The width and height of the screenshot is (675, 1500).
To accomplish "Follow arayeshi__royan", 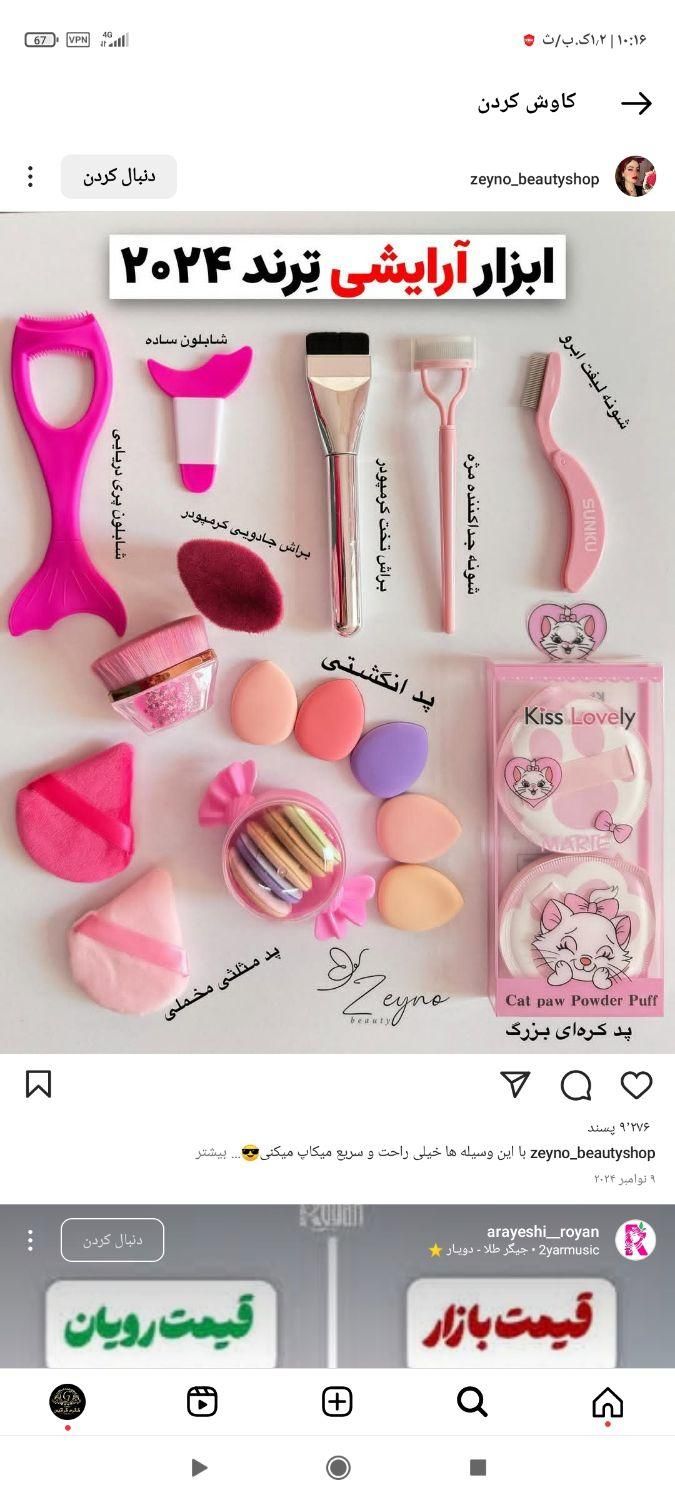I will tap(112, 1240).
